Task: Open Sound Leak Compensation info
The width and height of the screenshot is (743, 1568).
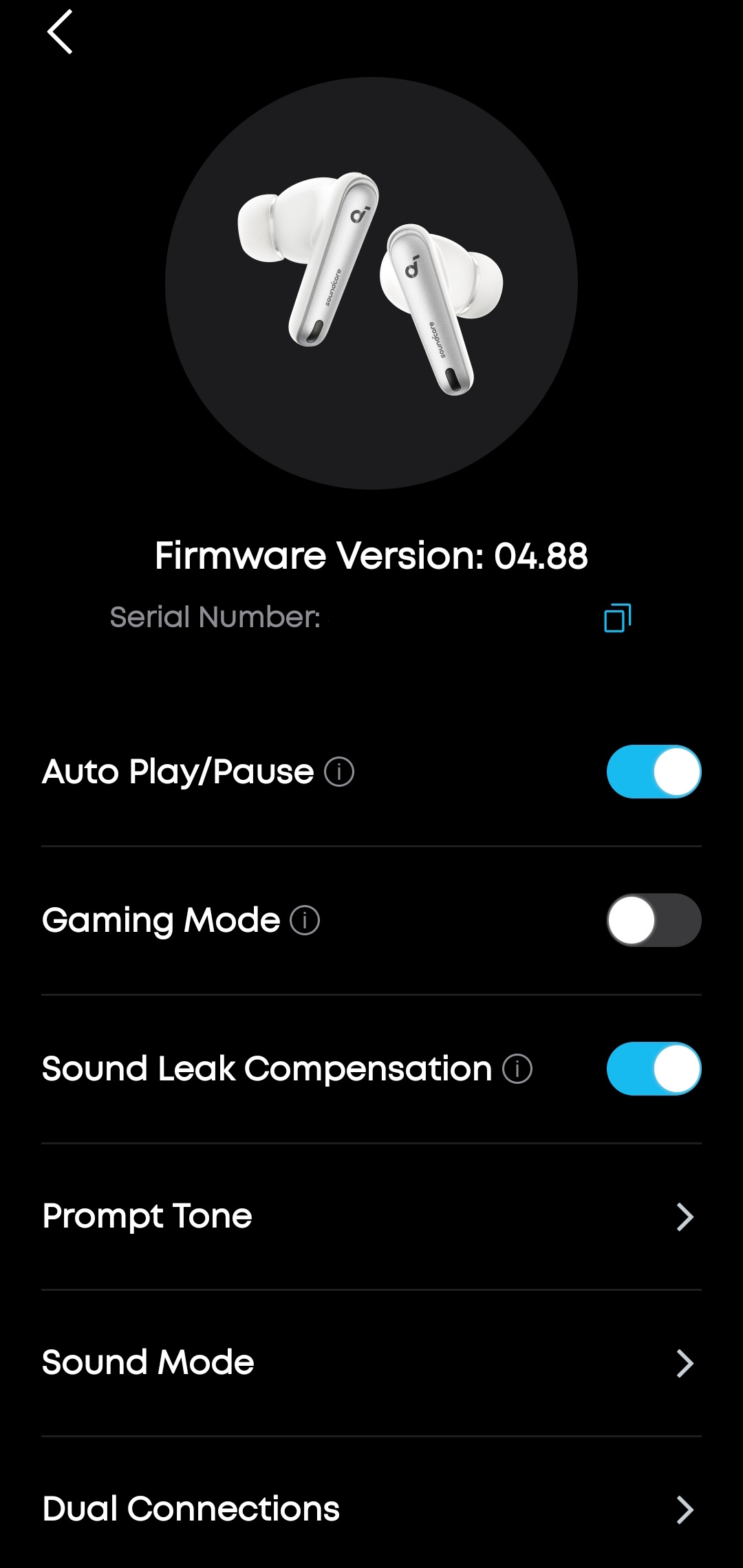Action: click(517, 1069)
